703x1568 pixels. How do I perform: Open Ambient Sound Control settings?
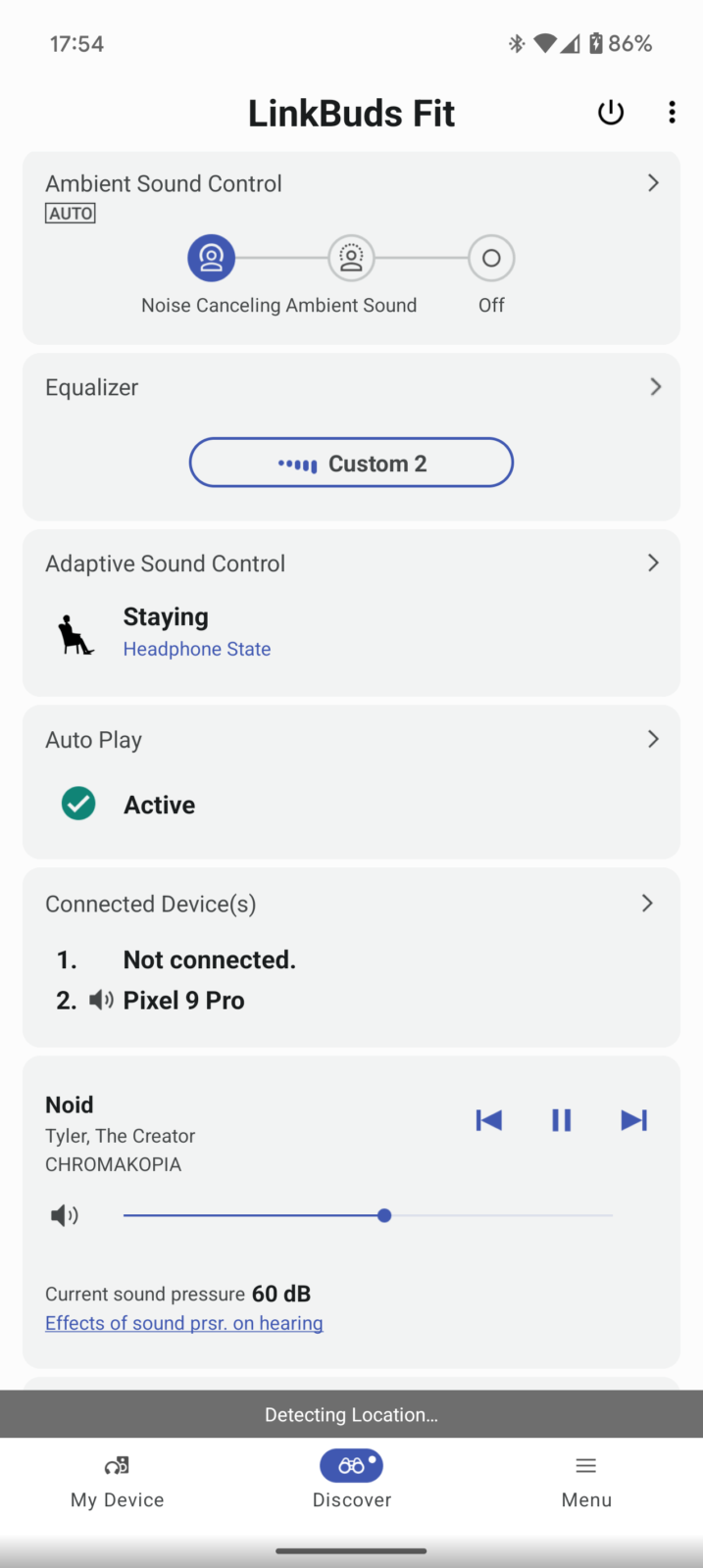coord(653,183)
